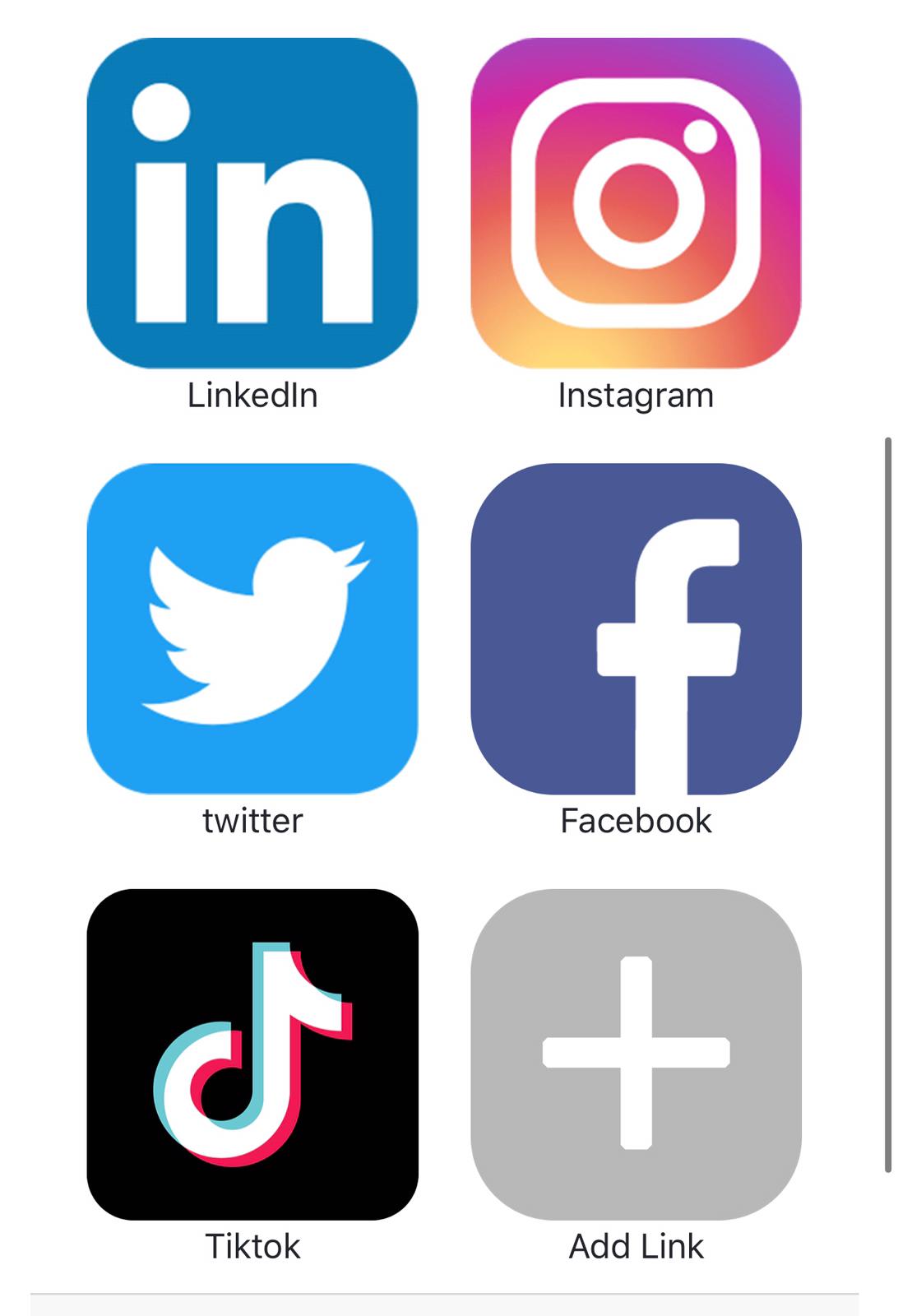The width and height of the screenshot is (898, 1316).
Task: Open the Instagram link tile
Action: pos(636,203)
